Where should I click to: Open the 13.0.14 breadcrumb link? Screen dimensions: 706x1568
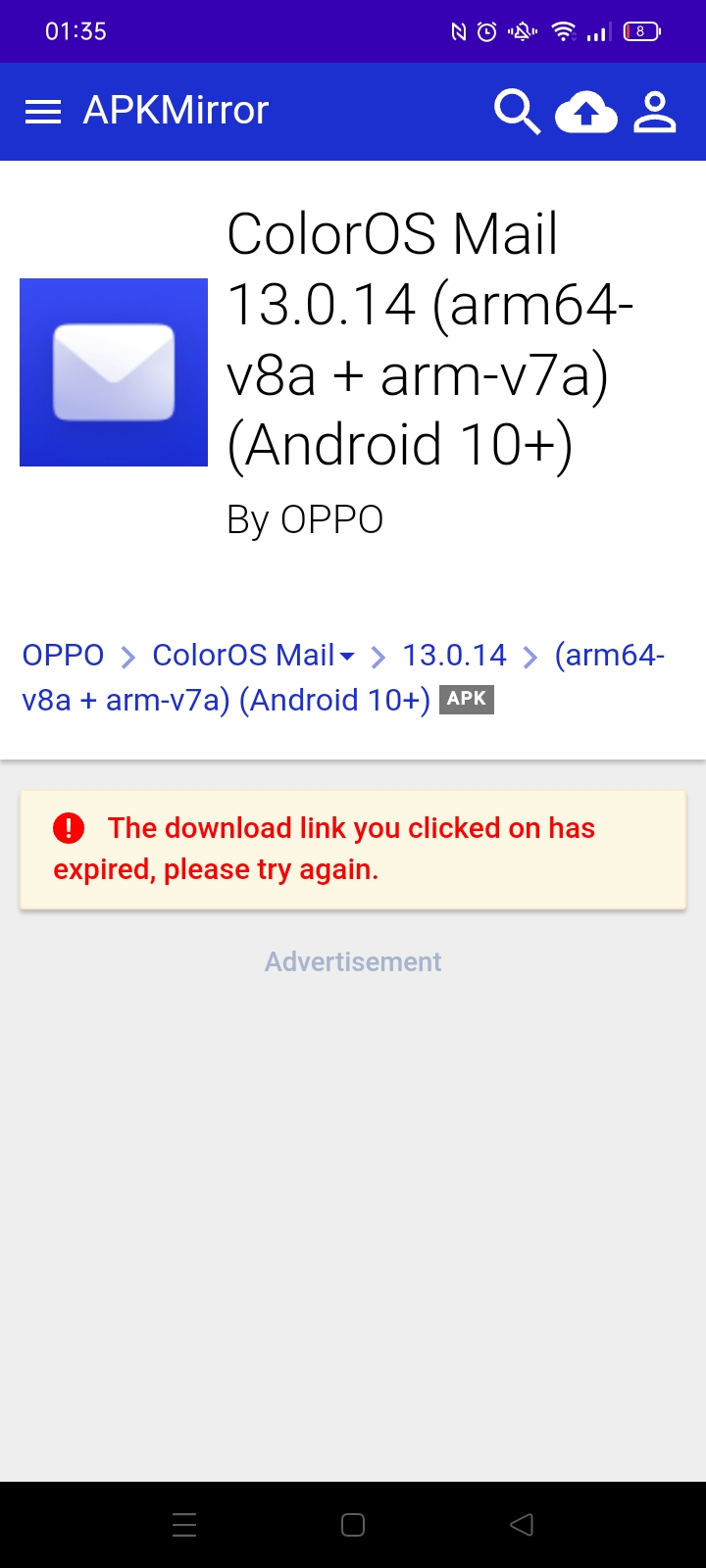455,655
